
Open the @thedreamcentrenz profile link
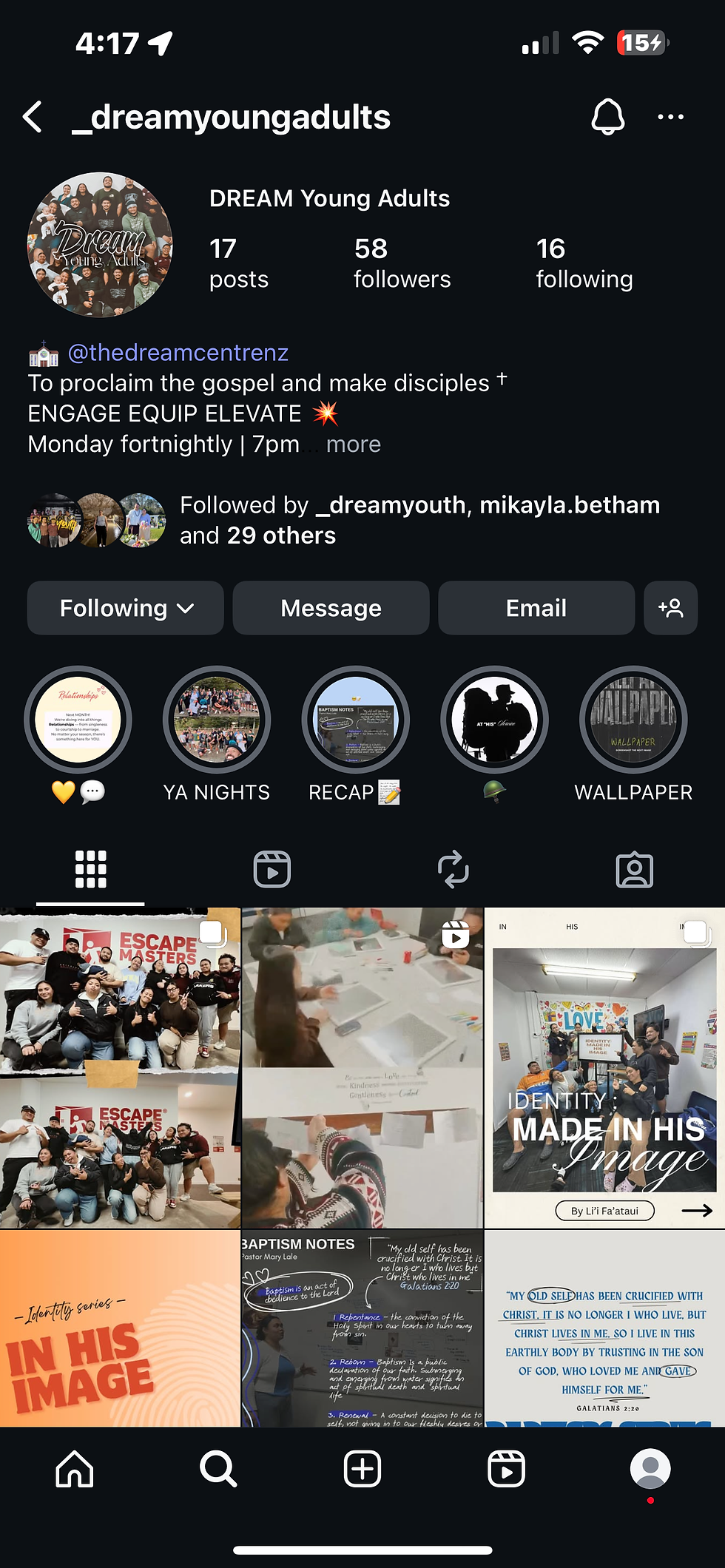178,353
